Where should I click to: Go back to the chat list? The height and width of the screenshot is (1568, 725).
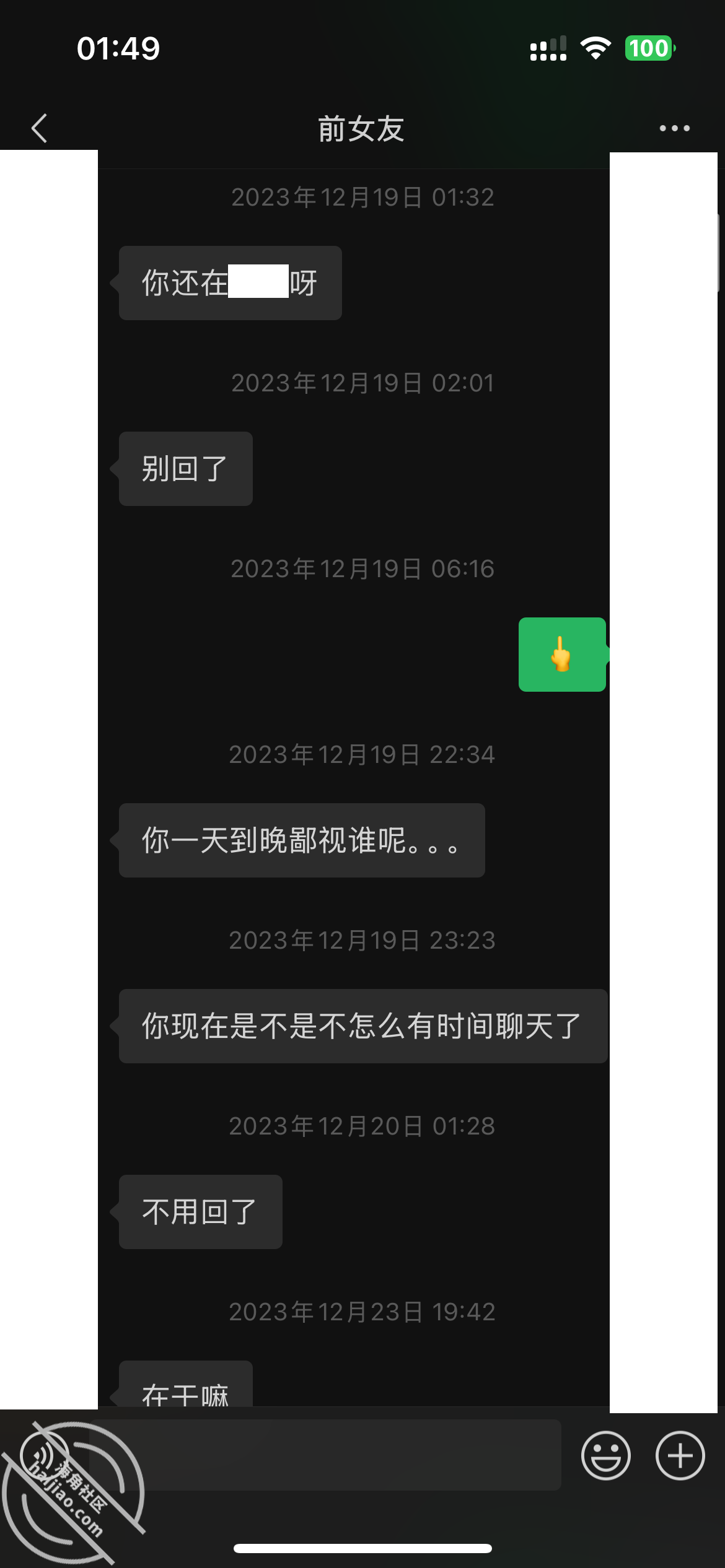coord(39,128)
